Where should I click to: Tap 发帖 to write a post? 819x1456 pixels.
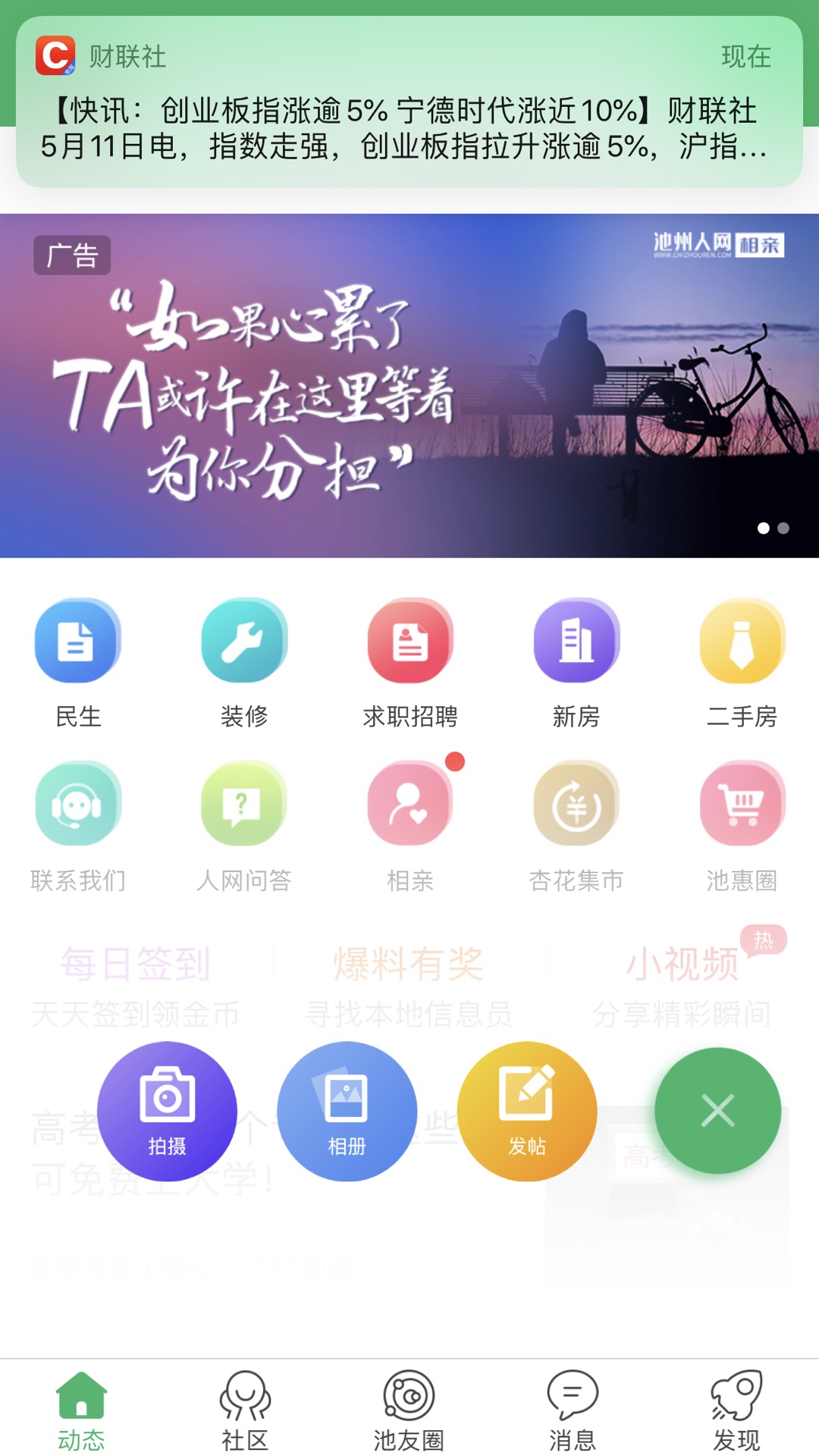(526, 1111)
